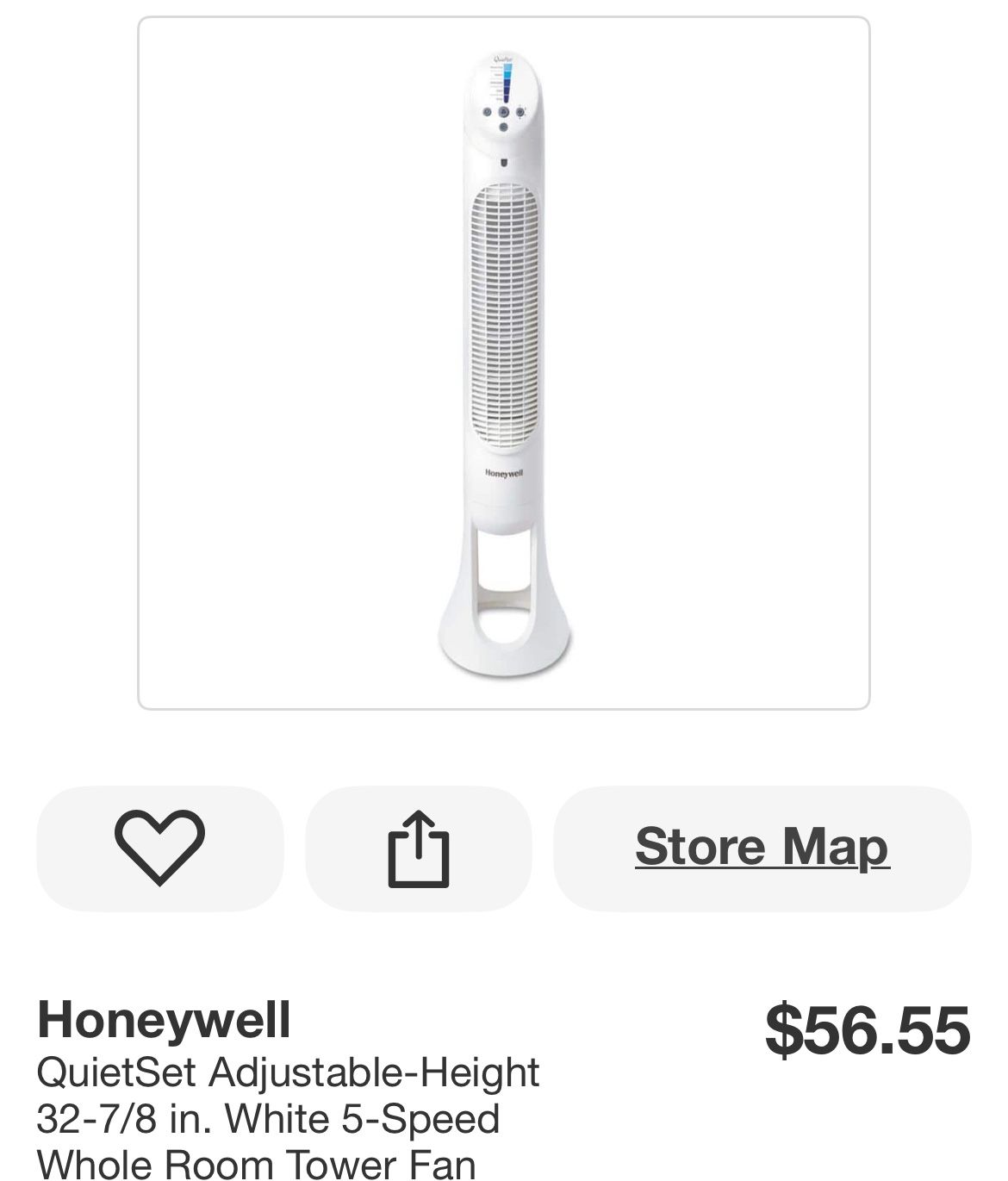The width and height of the screenshot is (1008, 1181).
Task: Open the tower fan product image
Action: [504, 364]
